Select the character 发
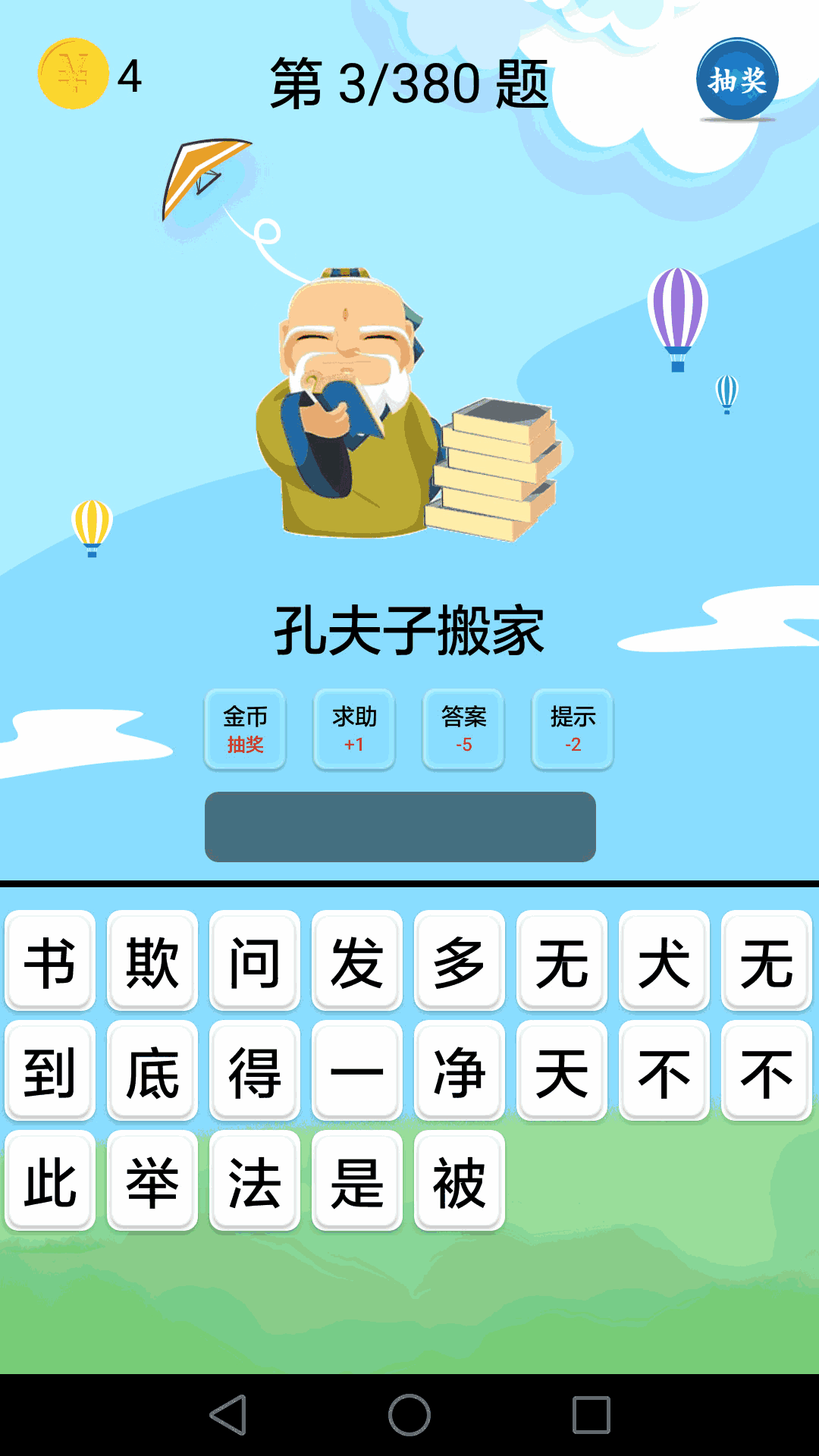Screen dimensions: 819x1456 tap(357, 961)
